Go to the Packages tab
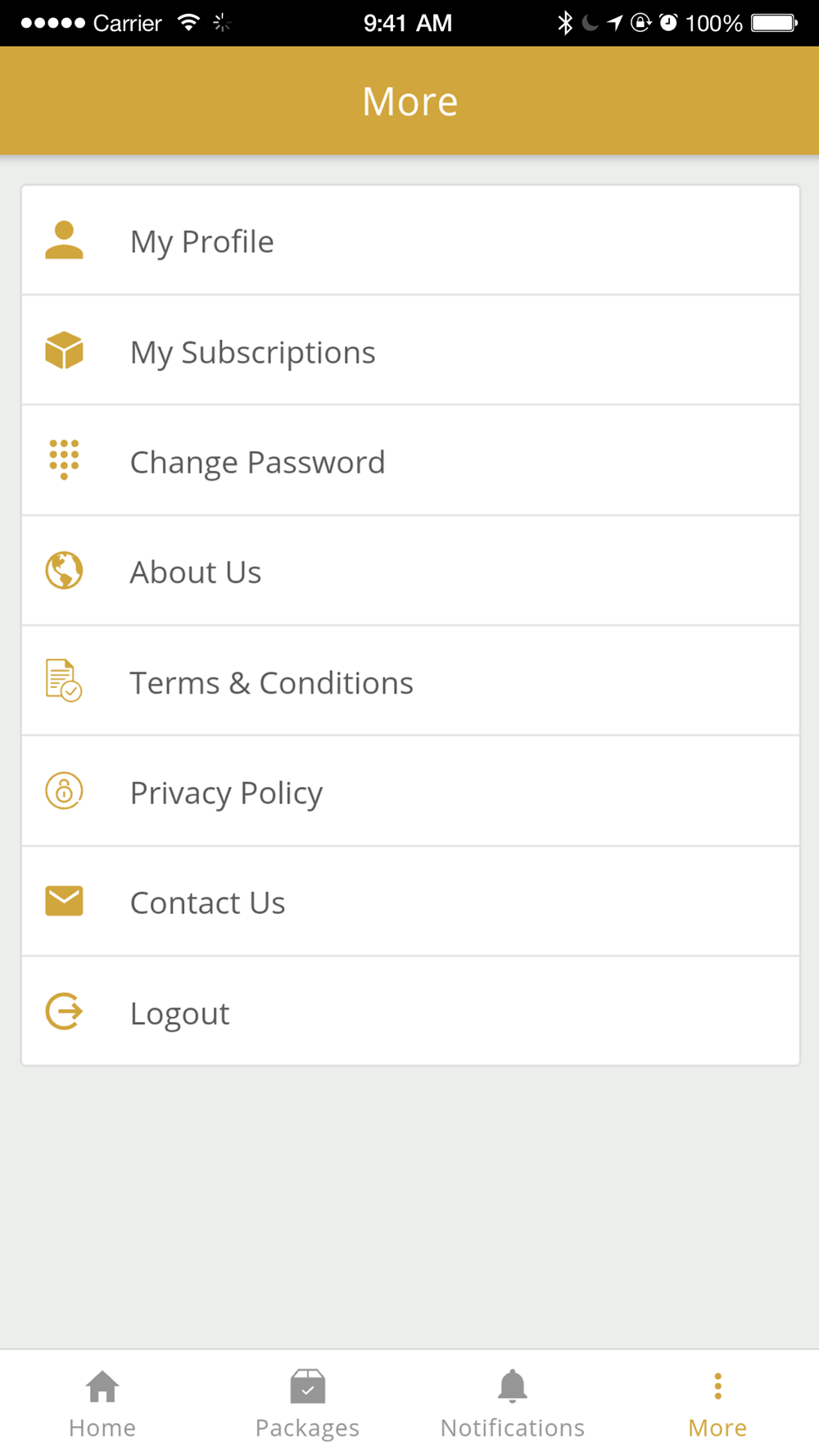This screenshot has height=1456, width=819. pyautogui.click(x=307, y=1404)
